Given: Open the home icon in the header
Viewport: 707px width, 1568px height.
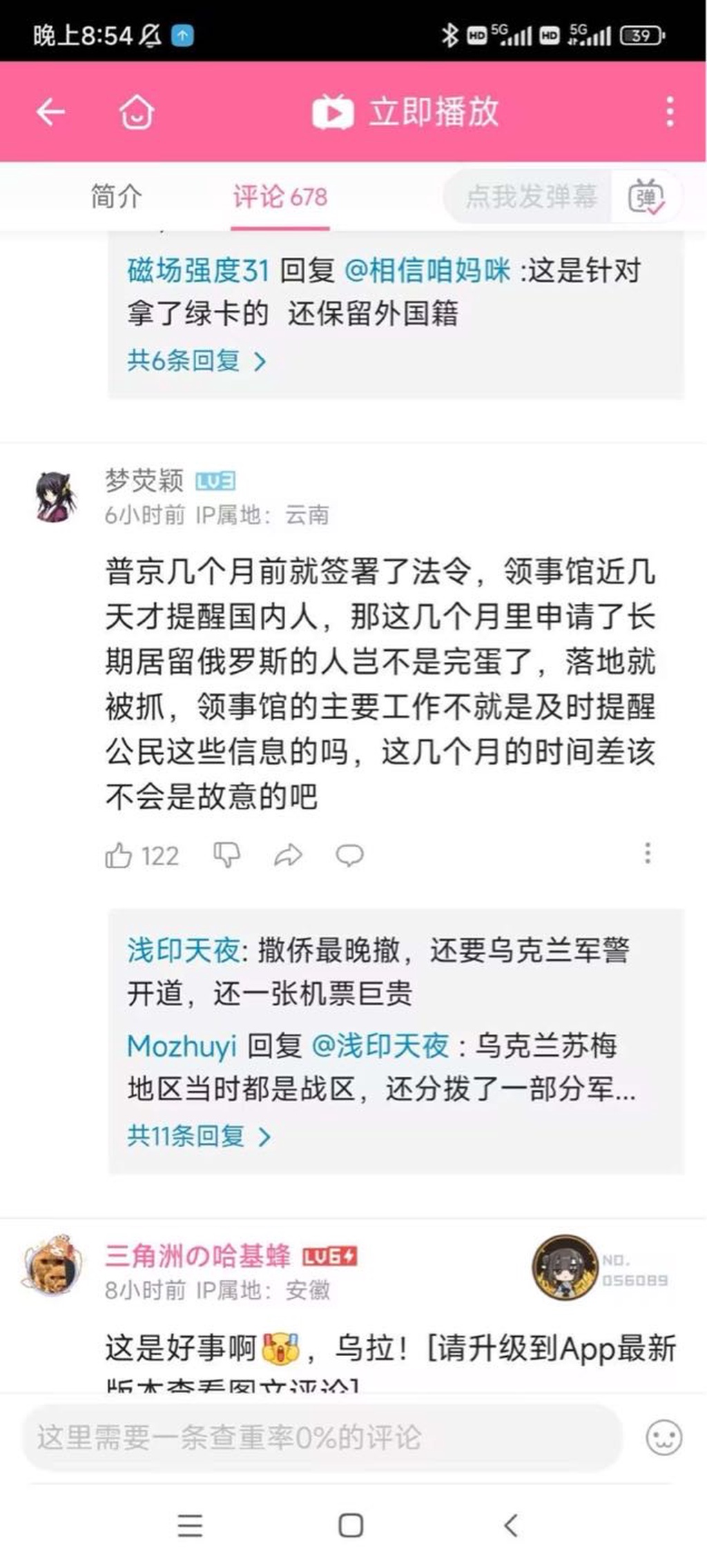Looking at the screenshot, I should click(136, 112).
